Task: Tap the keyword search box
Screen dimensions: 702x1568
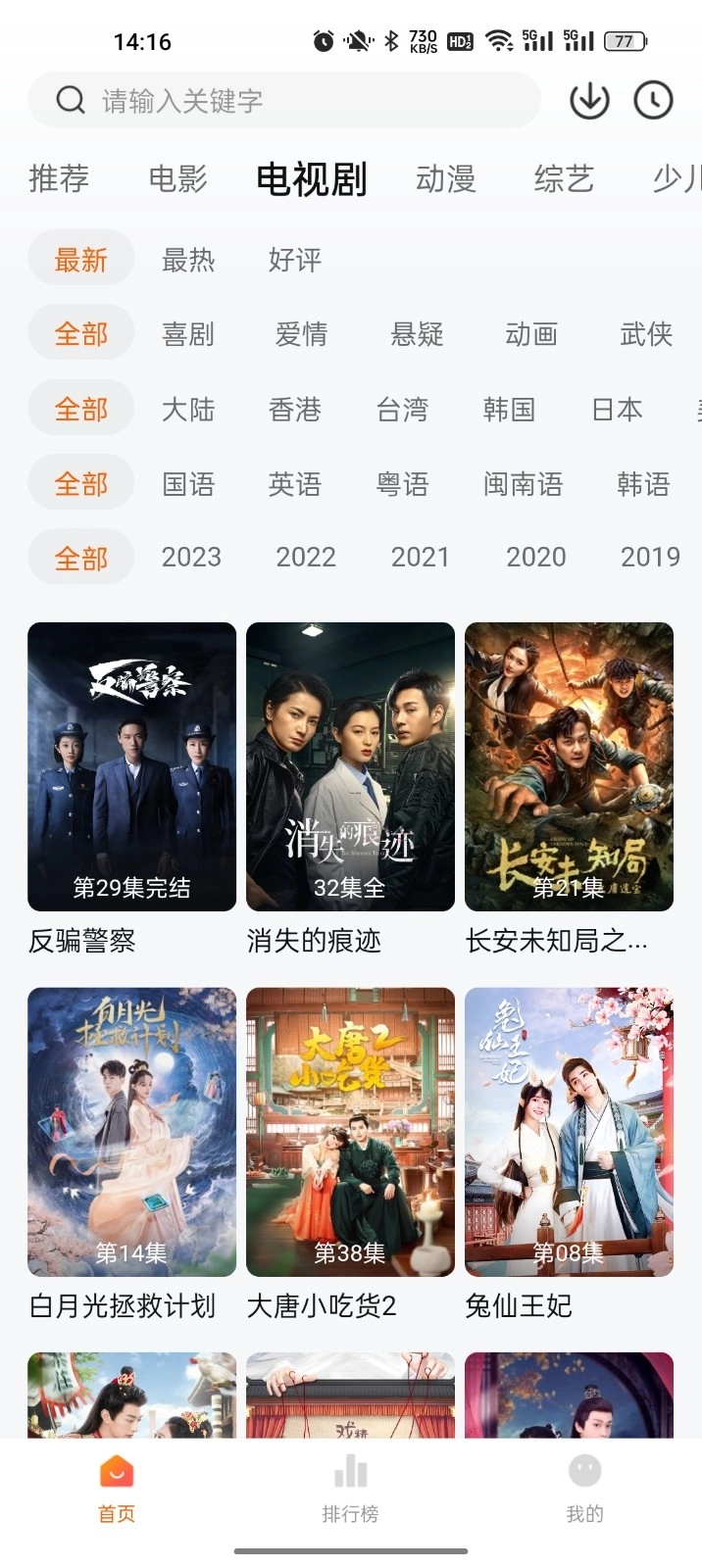Action: tap(284, 100)
